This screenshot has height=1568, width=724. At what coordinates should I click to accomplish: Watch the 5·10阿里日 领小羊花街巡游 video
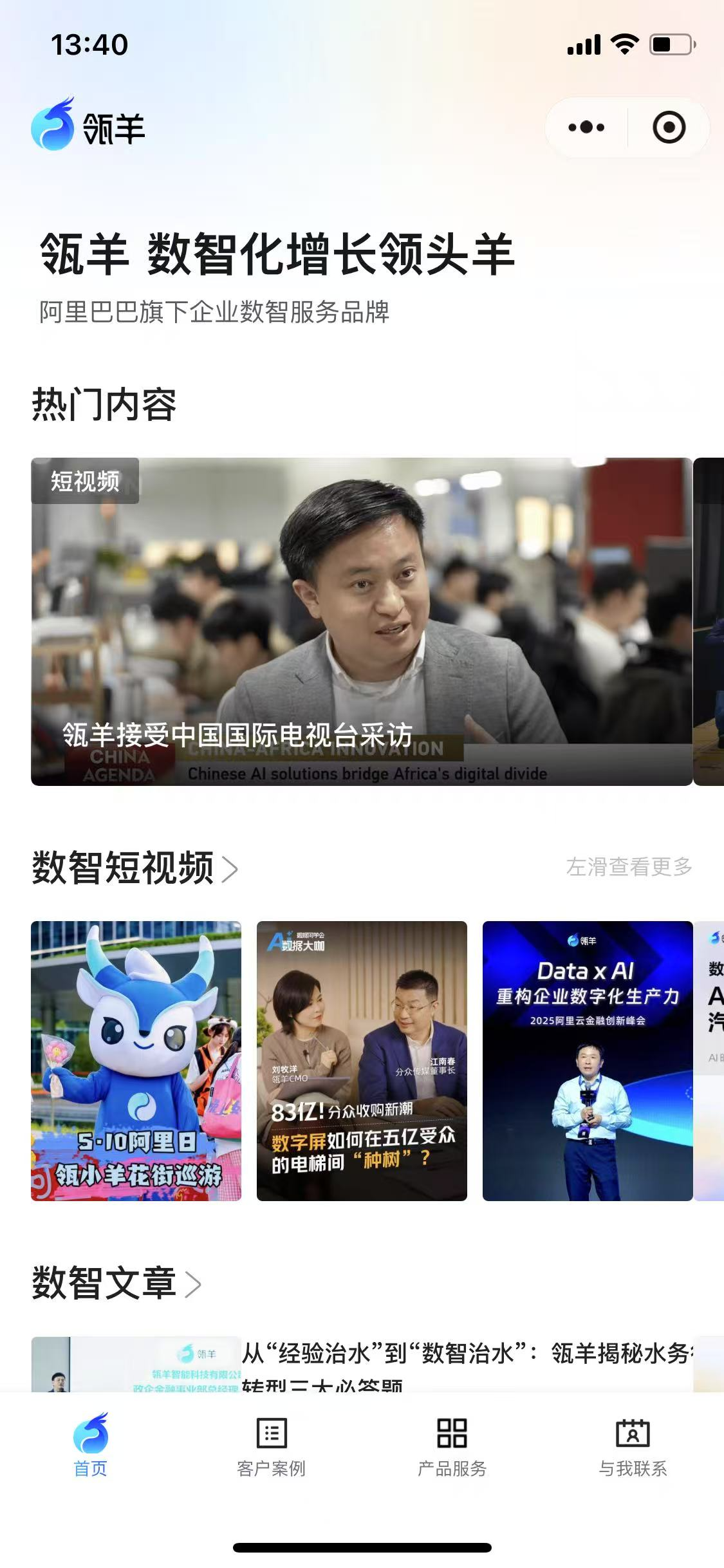pyautogui.click(x=136, y=1060)
